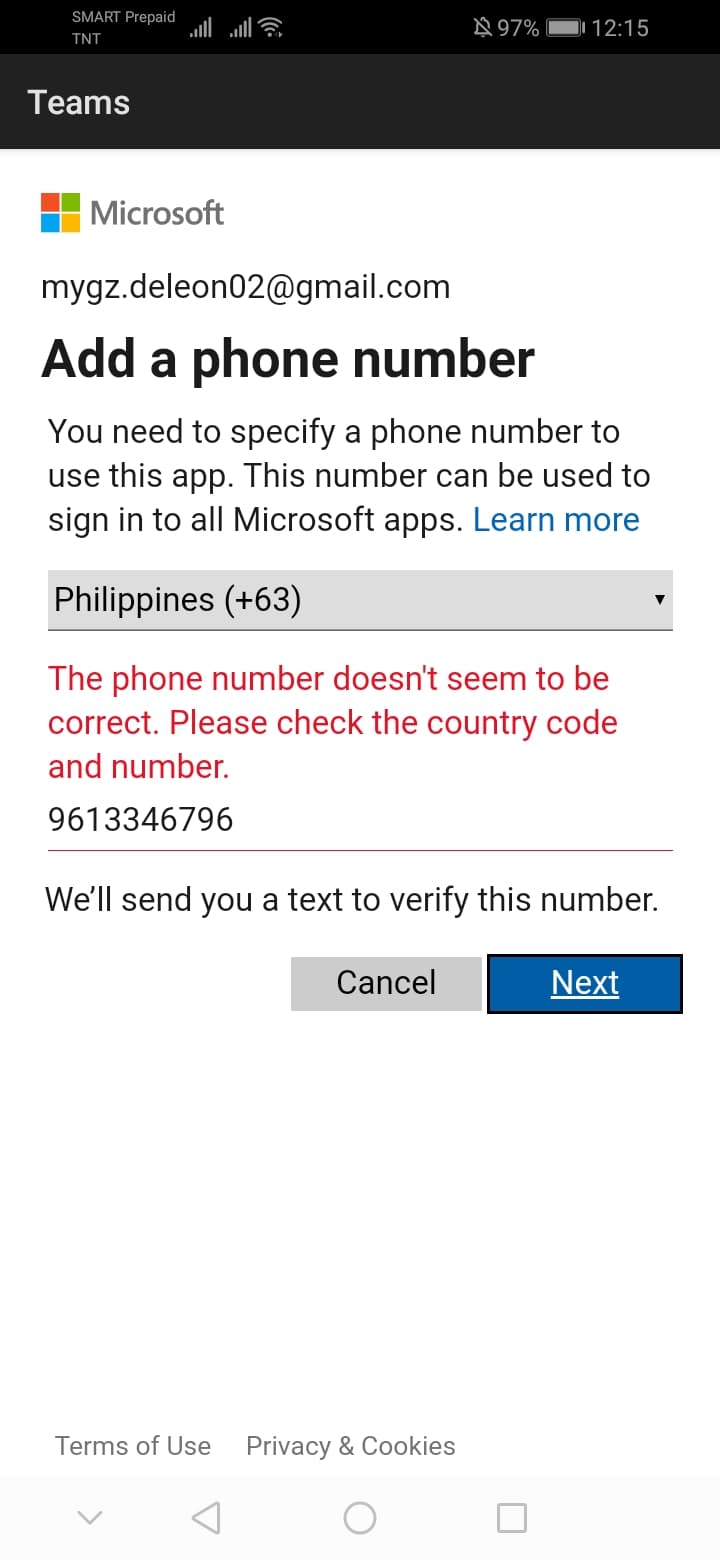Tap the phone number field 9613346796
Screen dimensions: 720x1560
pos(360,821)
